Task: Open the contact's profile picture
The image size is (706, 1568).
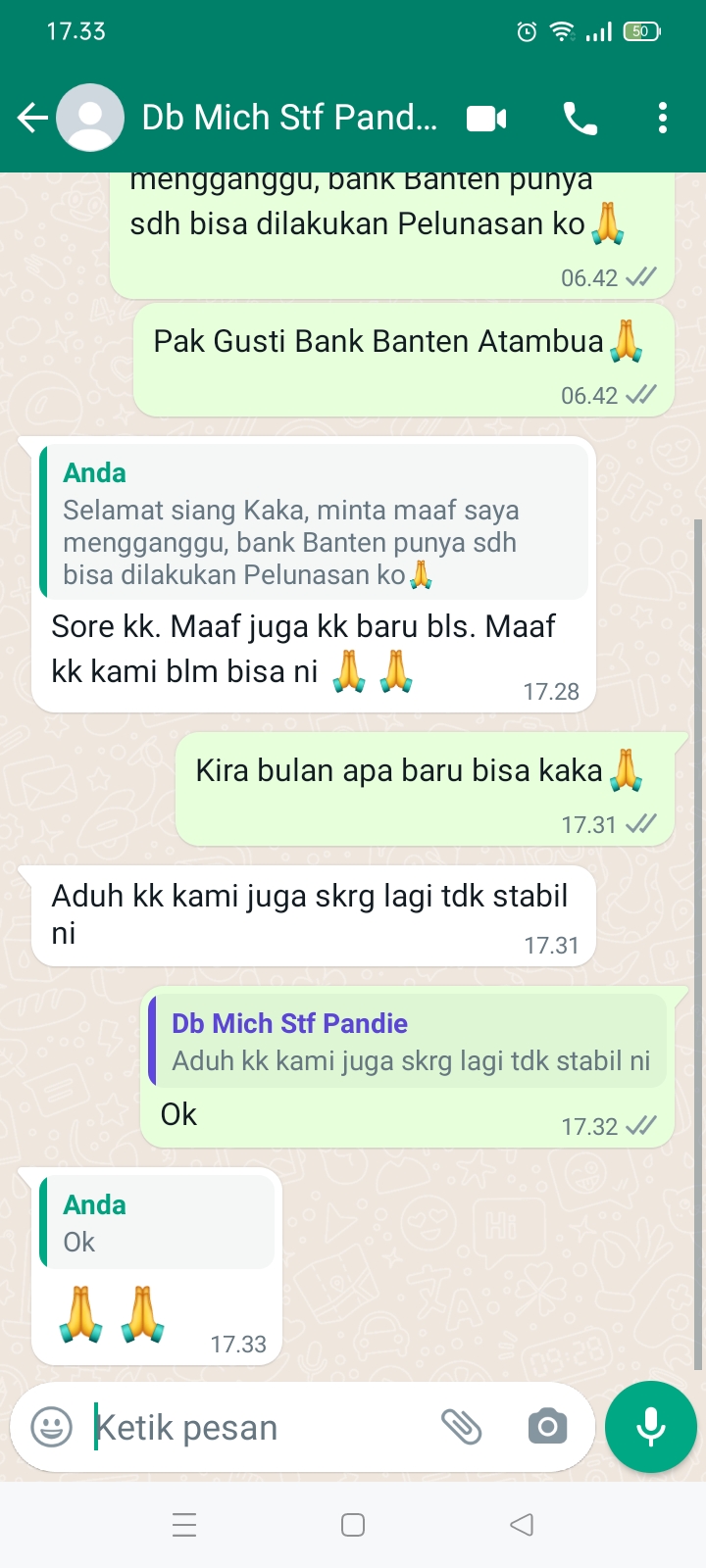Action: coord(90,116)
